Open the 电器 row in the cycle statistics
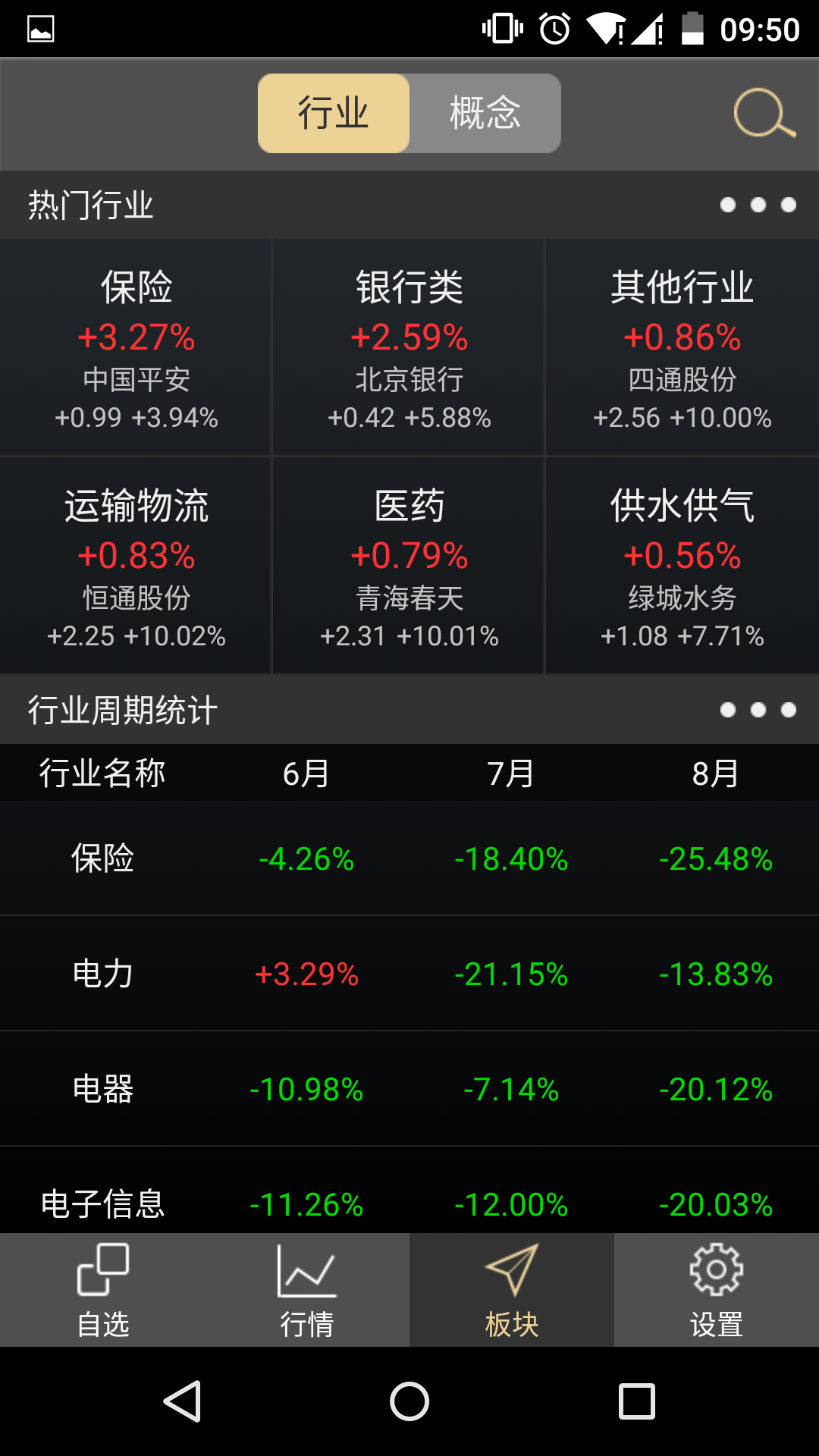 (x=409, y=1089)
